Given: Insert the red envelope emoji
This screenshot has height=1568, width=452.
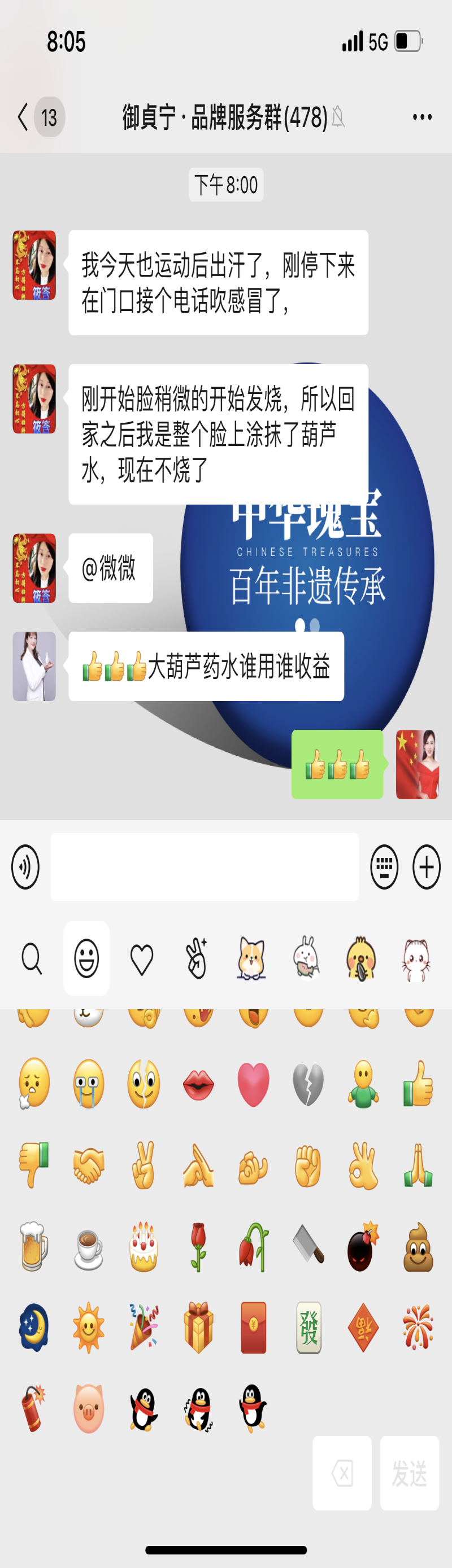Looking at the screenshot, I should pyautogui.click(x=254, y=1328).
